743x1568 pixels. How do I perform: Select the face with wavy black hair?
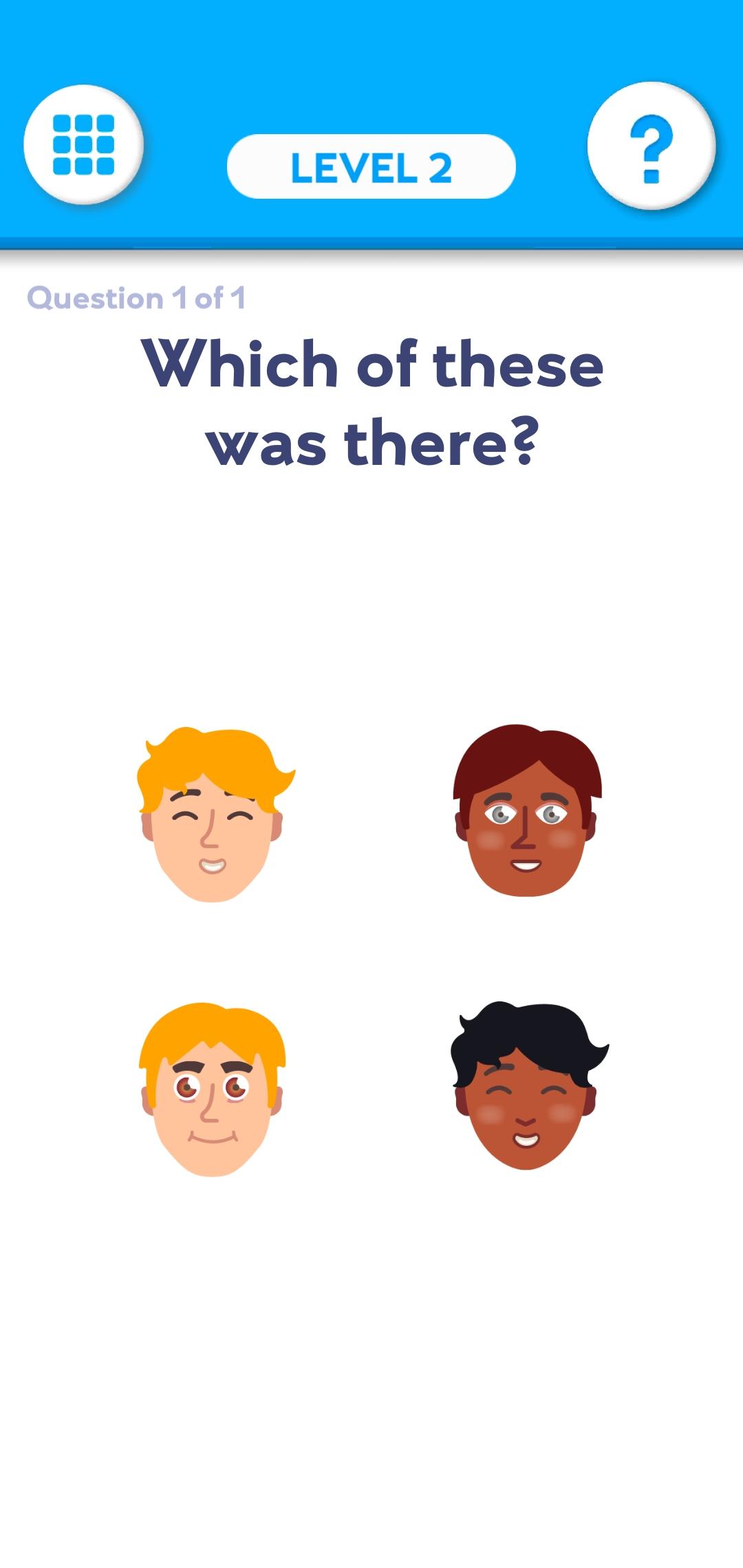[x=527, y=1087]
